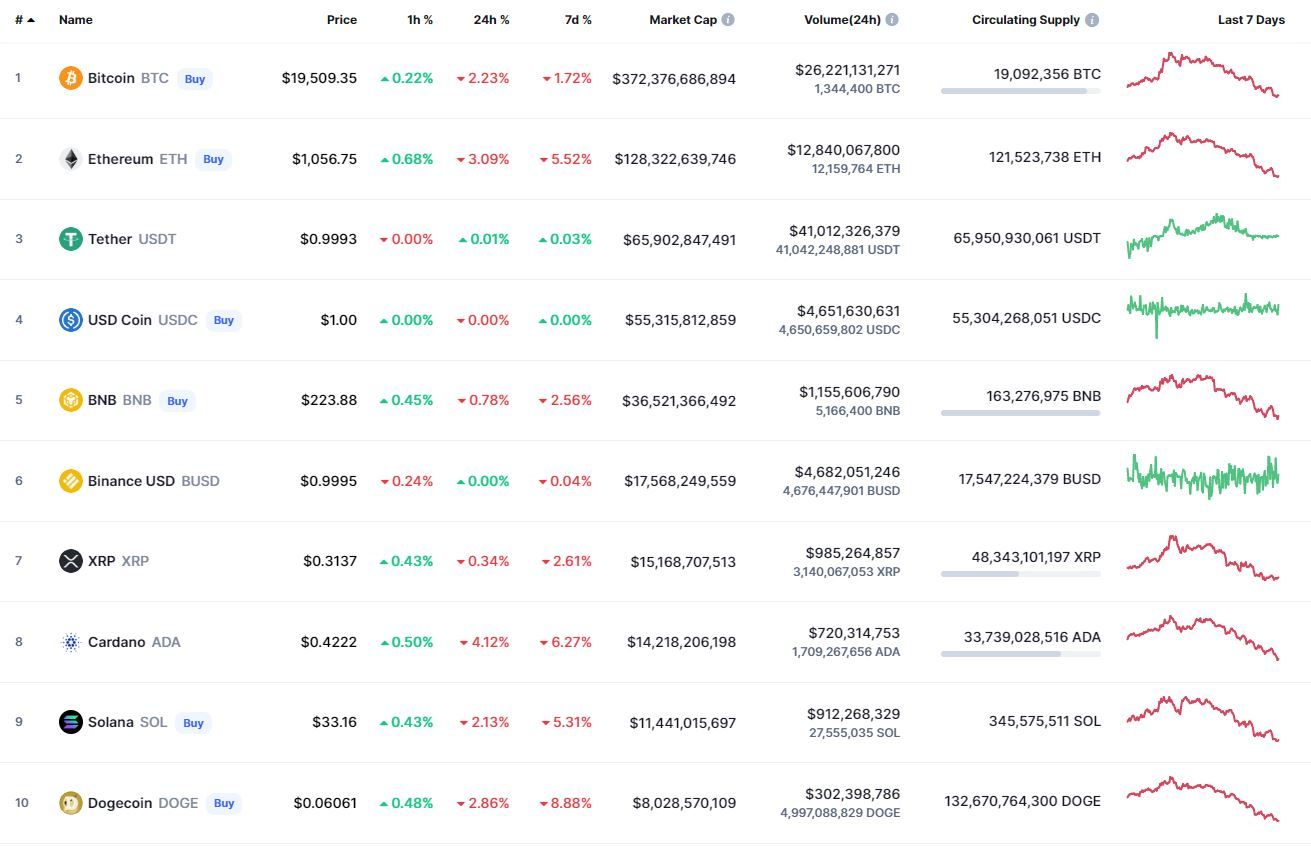1311x846 pixels.
Task: Tap the Buy button next to Bitcoin
Action: [195, 79]
